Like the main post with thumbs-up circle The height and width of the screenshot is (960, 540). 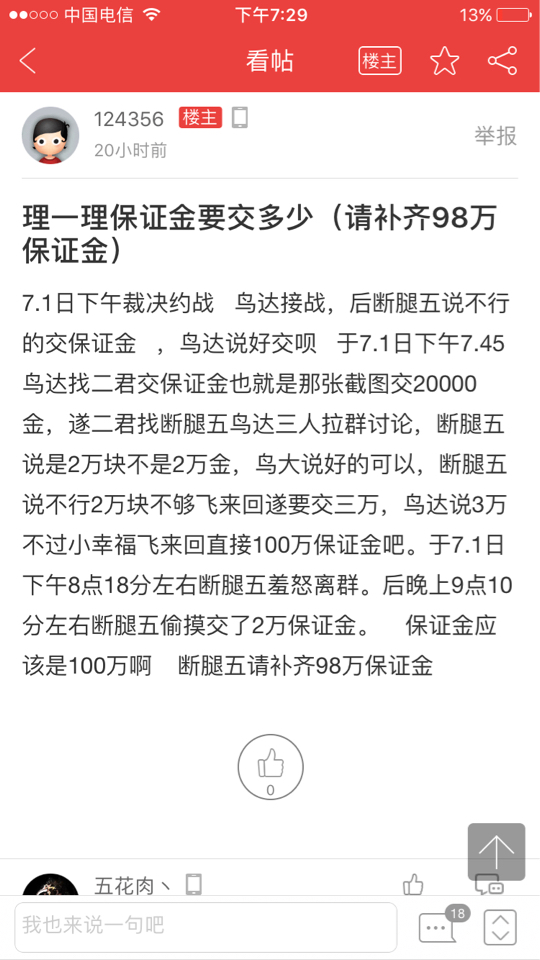tap(271, 767)
